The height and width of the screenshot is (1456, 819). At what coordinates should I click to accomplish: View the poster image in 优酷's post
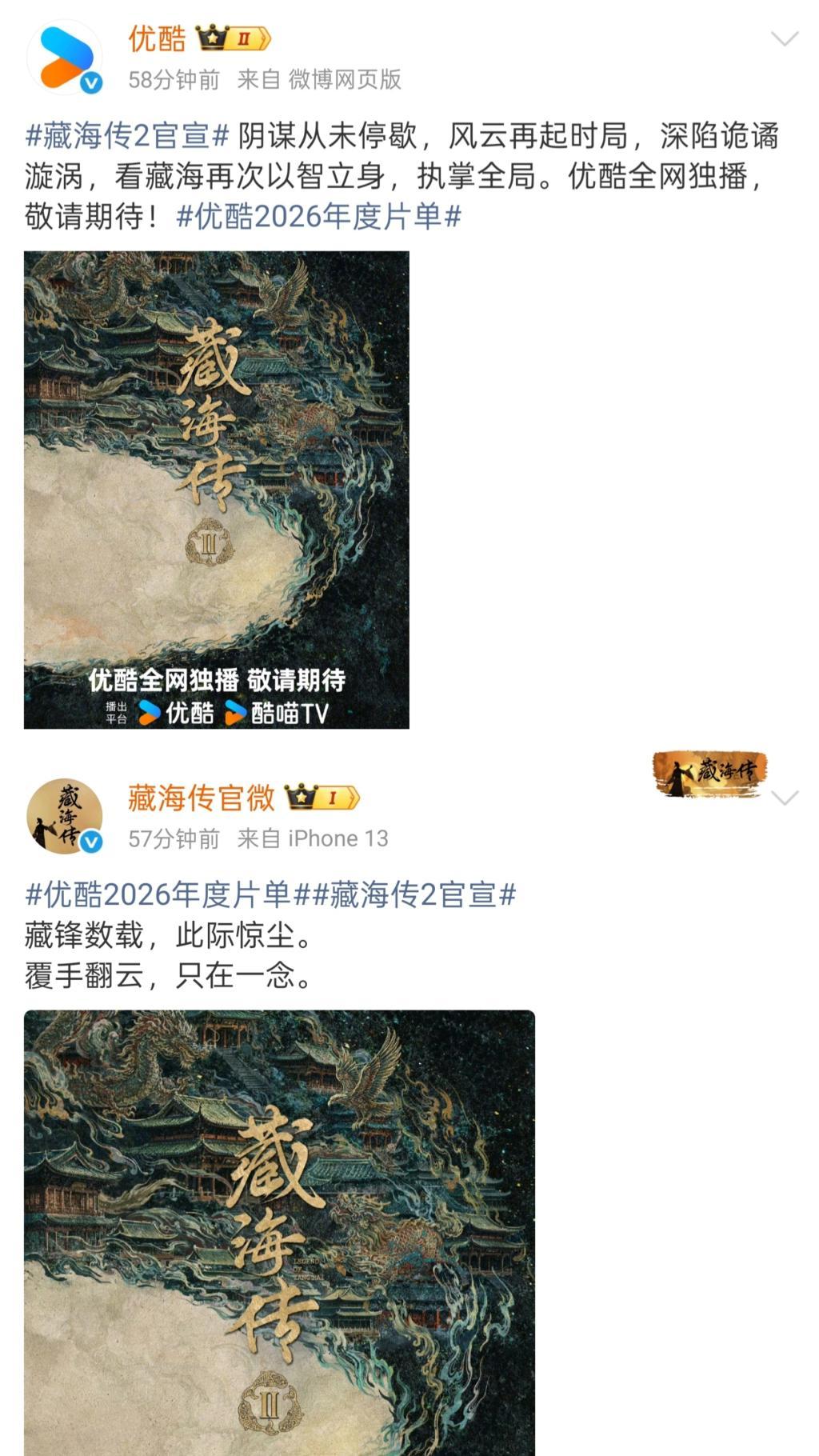(x=217, y=490)
